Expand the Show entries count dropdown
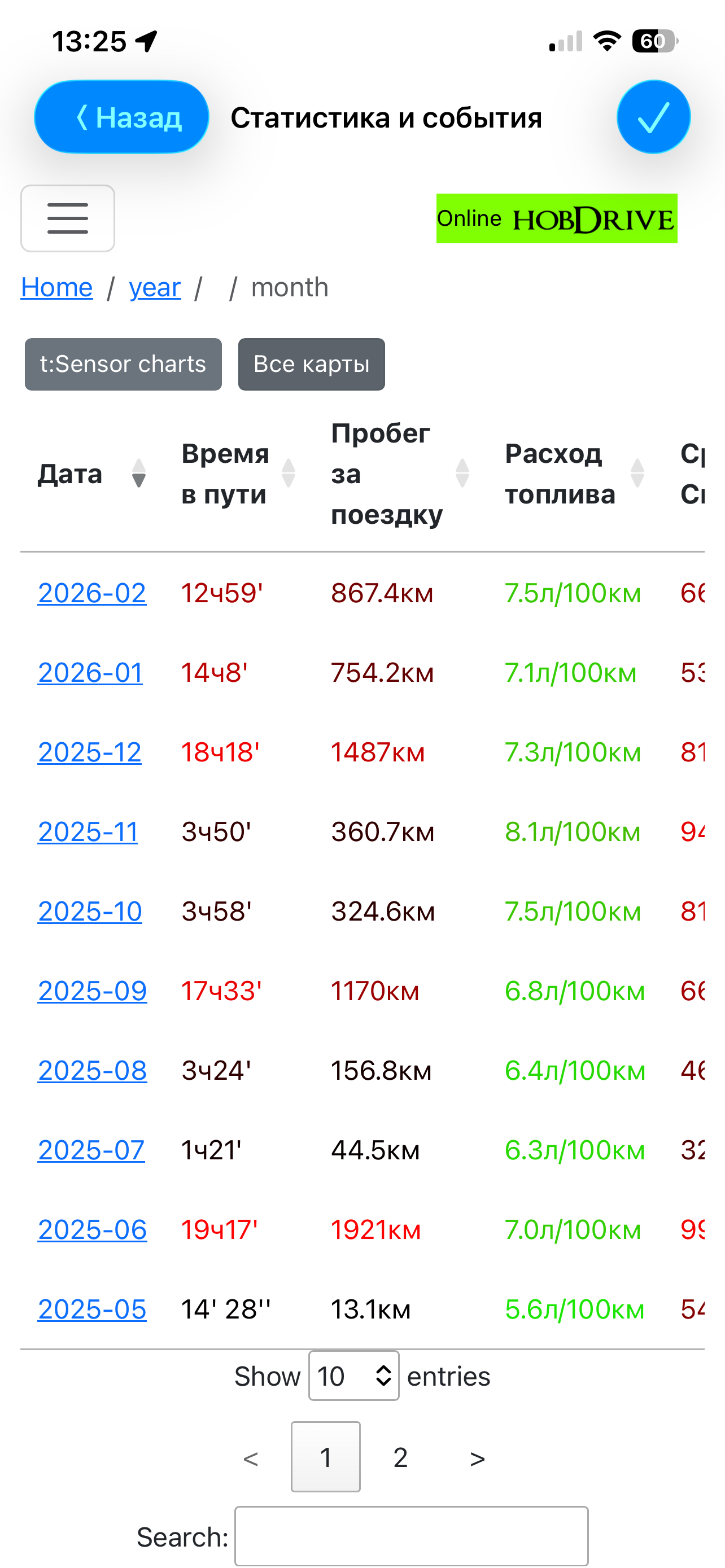This screenshot has width=725, height=1568. click(x=353, y=1376)
